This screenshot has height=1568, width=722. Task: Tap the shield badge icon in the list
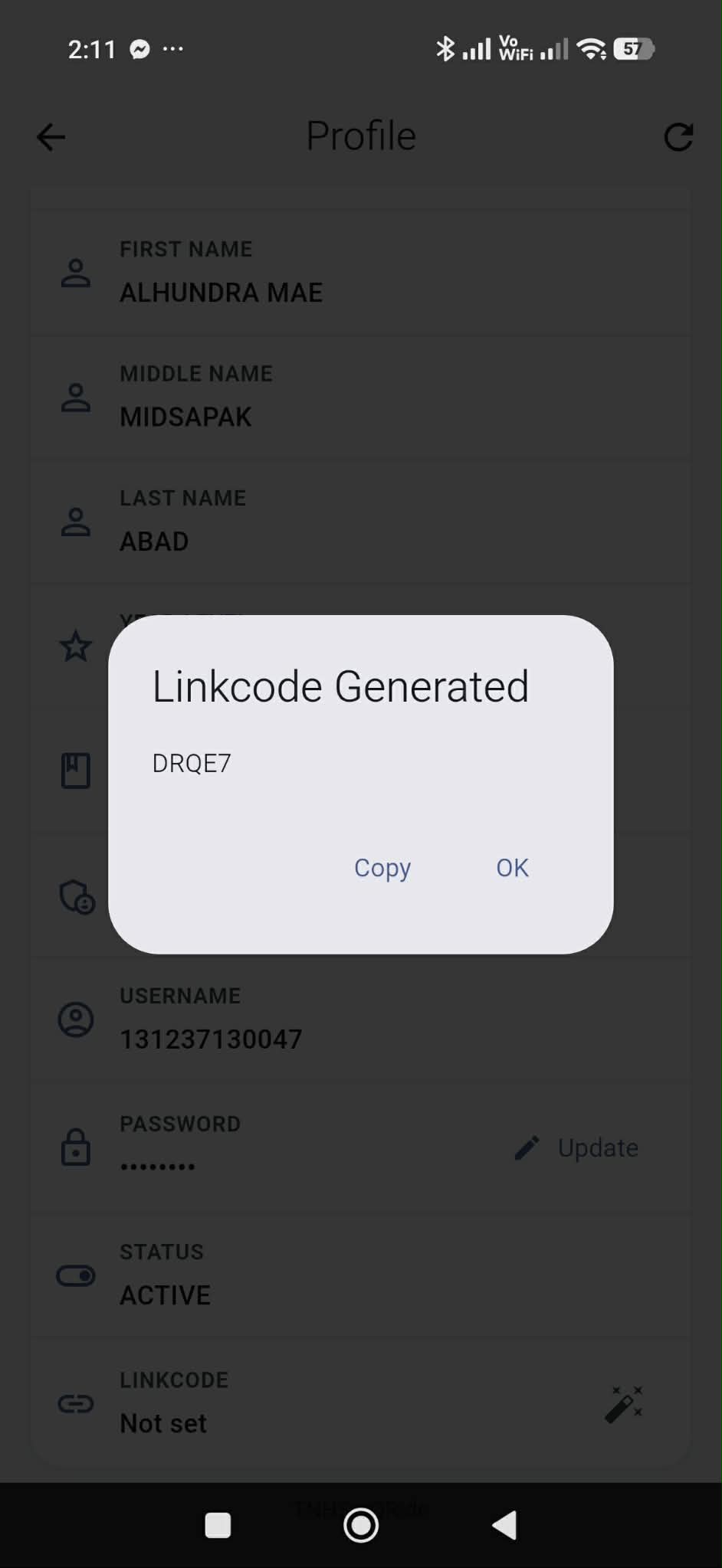click(74, 896)
